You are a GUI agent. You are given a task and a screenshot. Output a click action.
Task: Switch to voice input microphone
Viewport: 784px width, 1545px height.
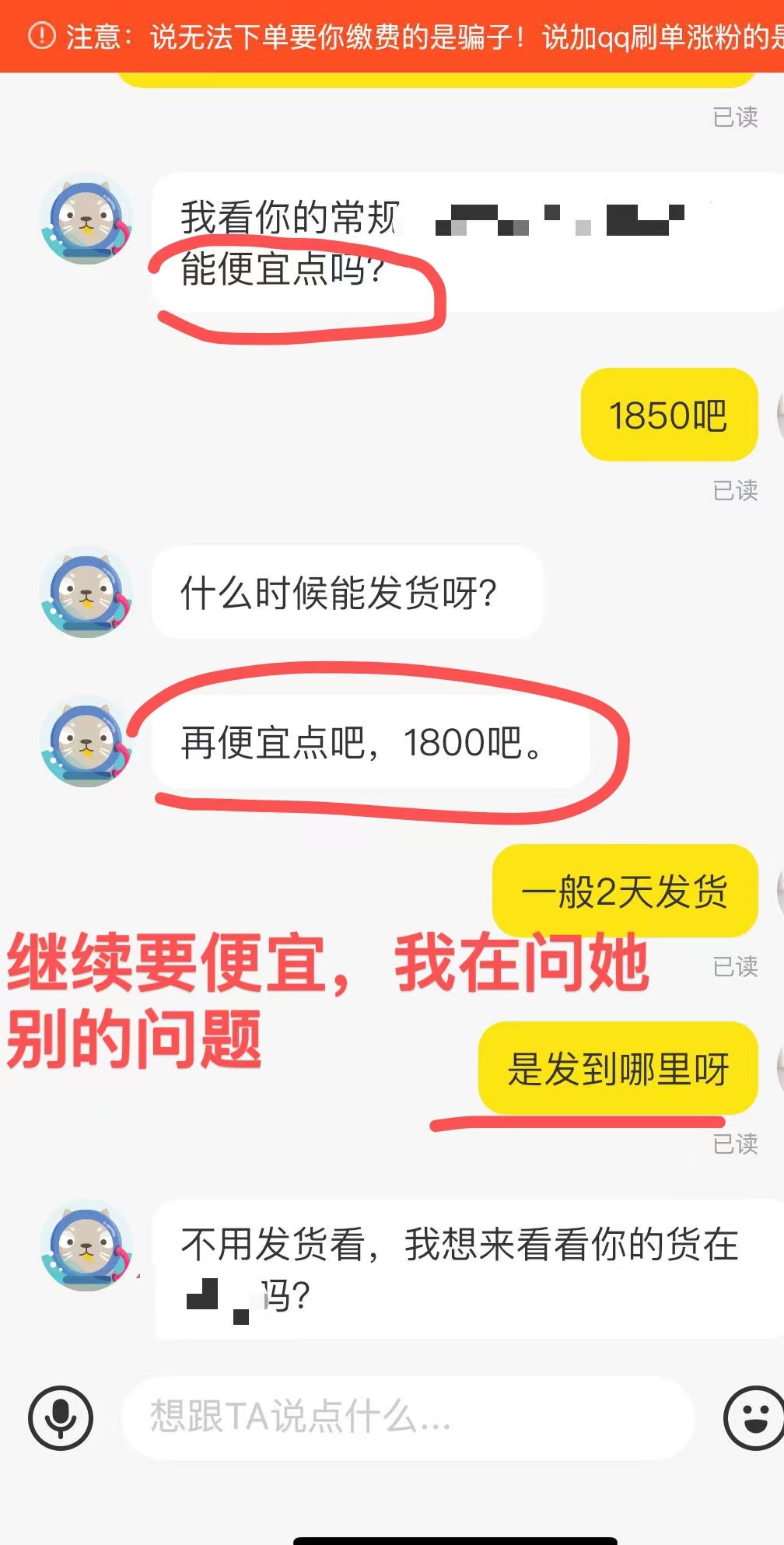pyautogui.click(x=61, y=1418)
